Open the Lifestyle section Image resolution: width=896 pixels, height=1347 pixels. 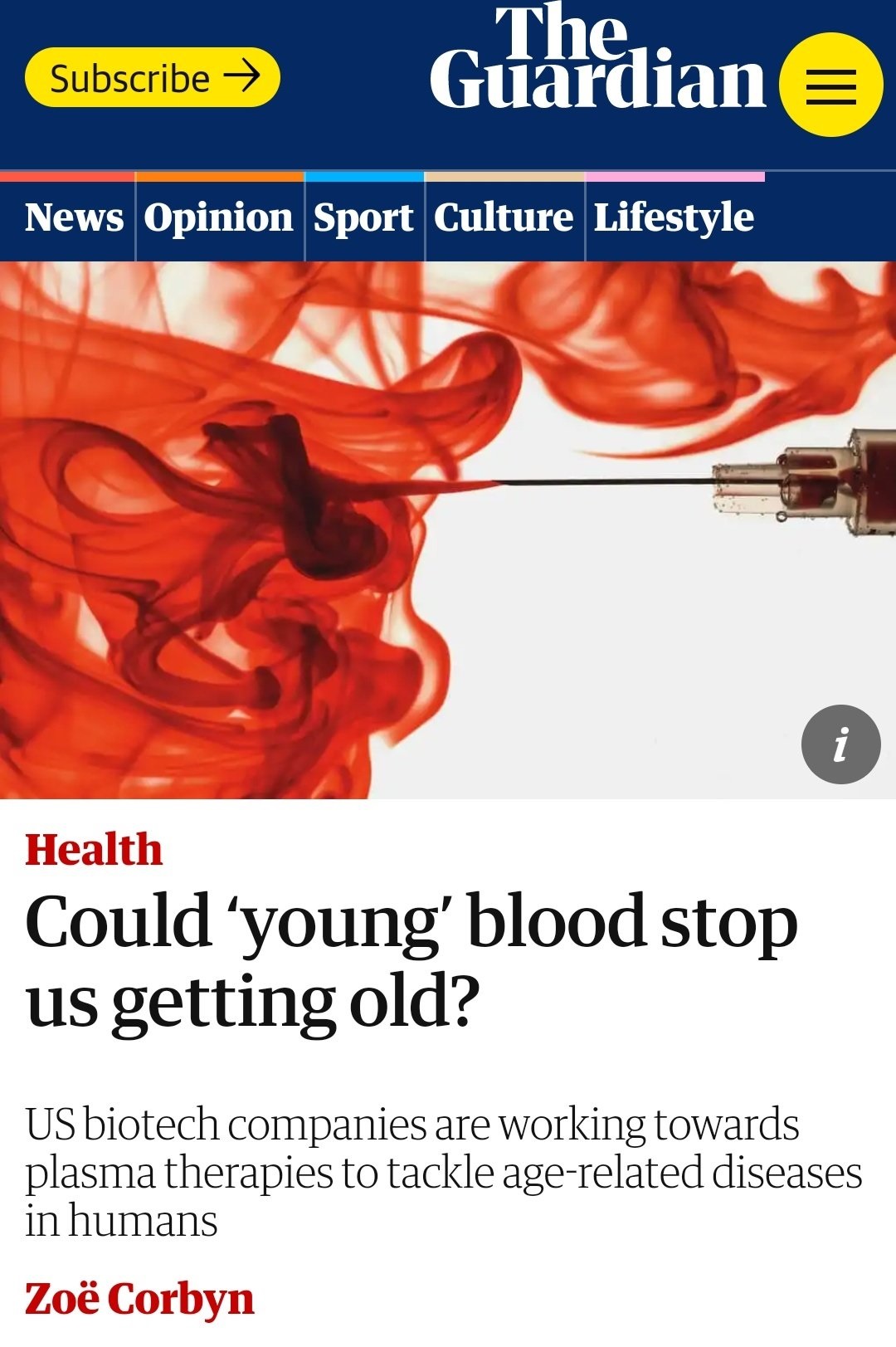(674, 217)
